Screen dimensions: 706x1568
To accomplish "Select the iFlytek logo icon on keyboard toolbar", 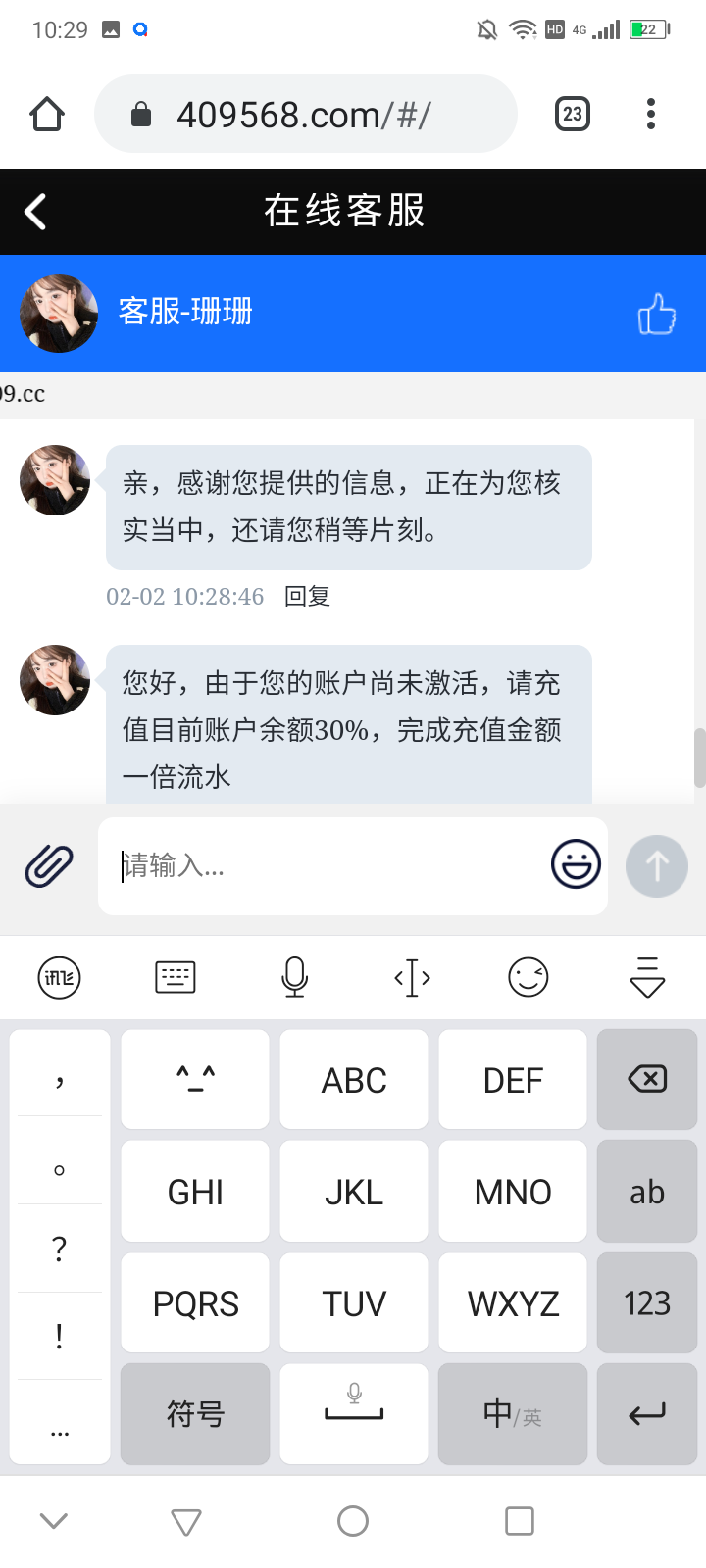I will click(x=59, y=977).
